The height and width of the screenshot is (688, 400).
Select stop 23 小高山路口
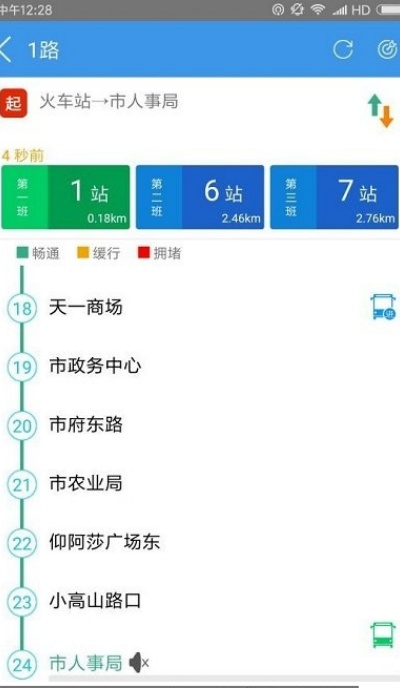[x=200, y=601]
